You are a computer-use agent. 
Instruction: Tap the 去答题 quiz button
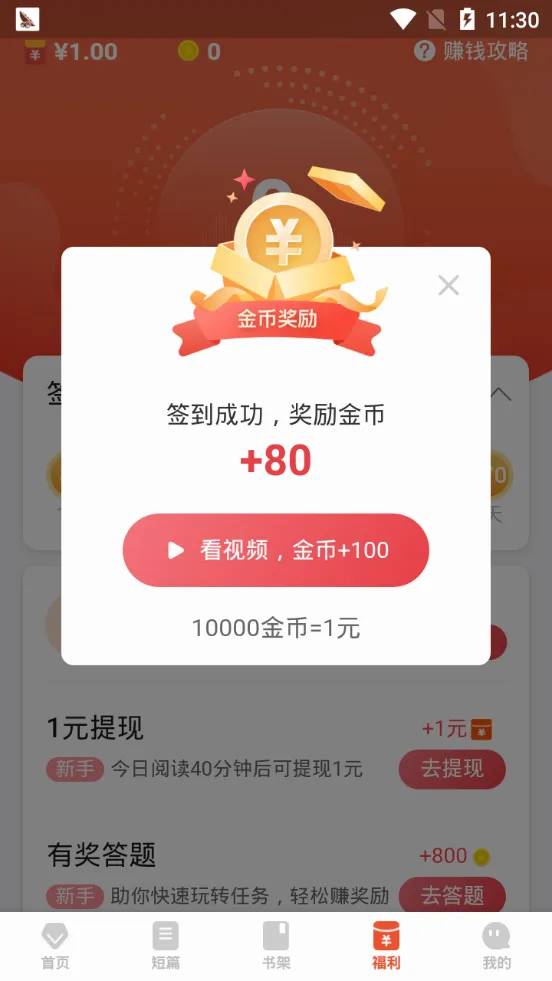point(452,896)
